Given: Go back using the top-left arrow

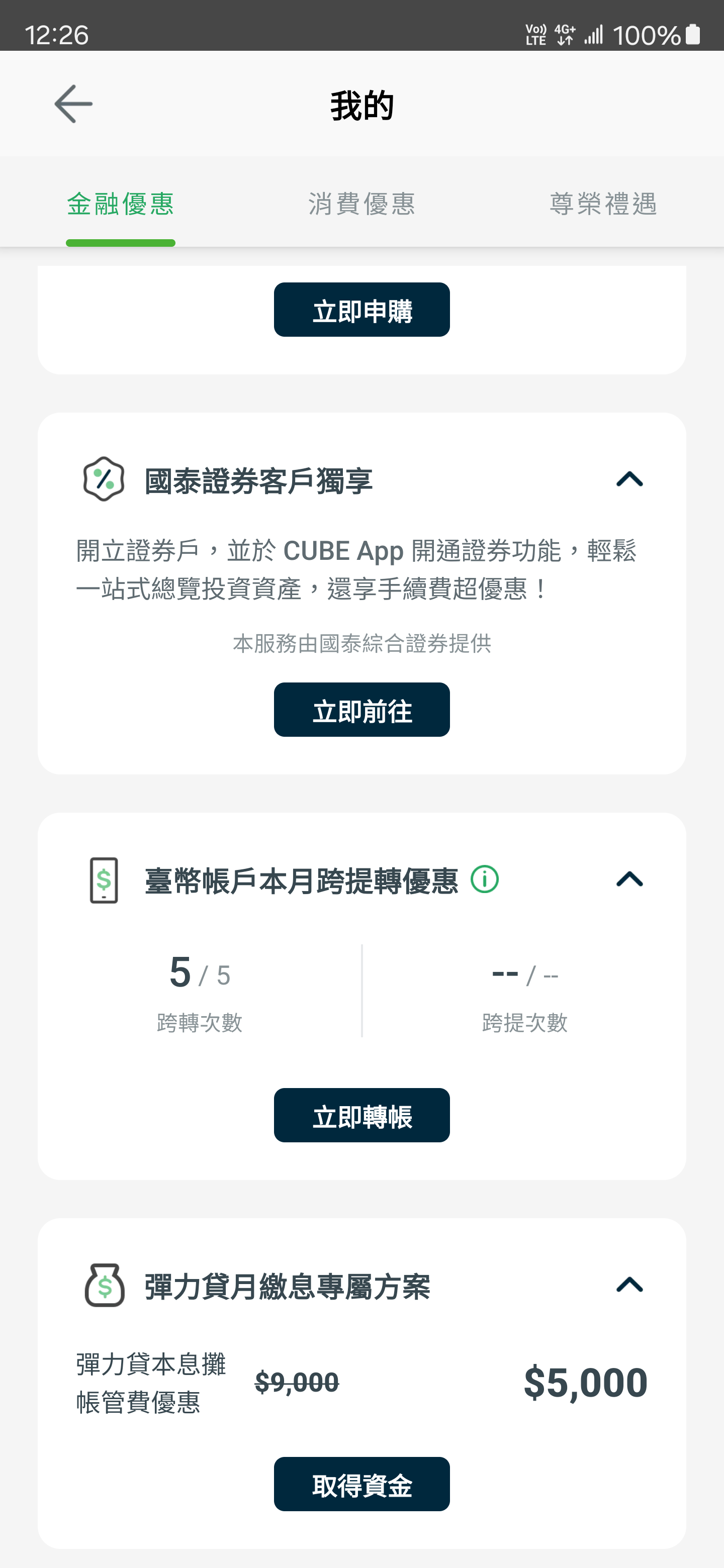Looking at the screenshot, I should (73, 104).
